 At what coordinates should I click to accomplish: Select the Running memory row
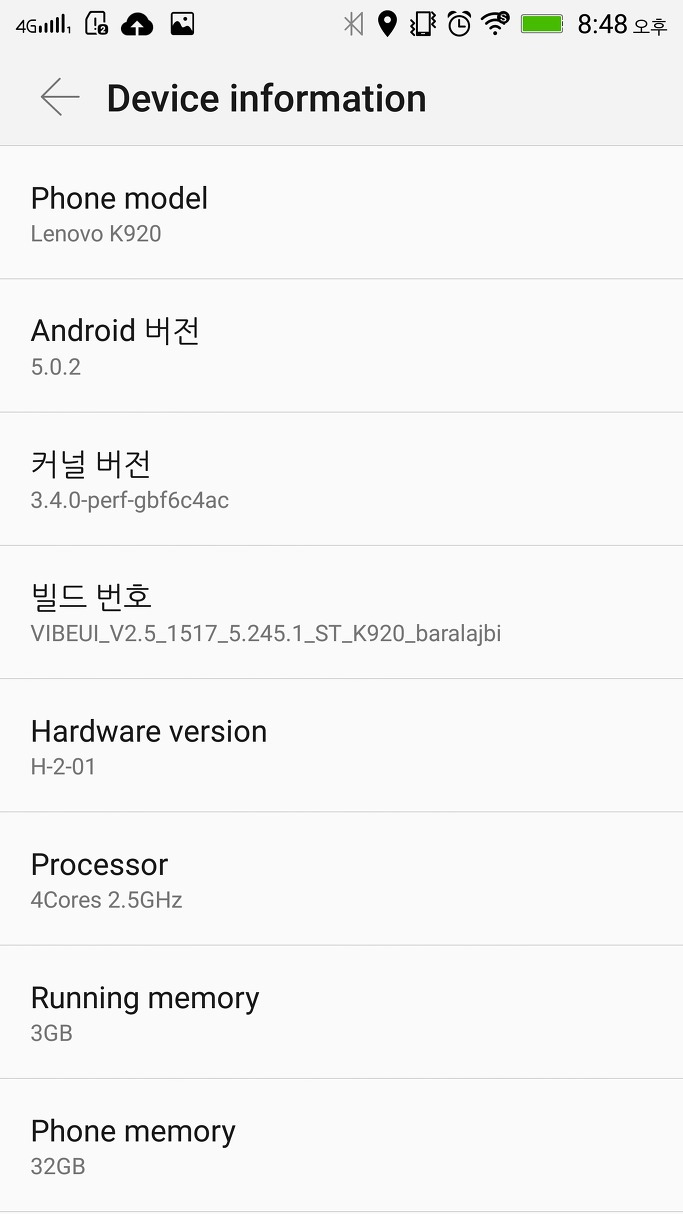pos(341,1011)
